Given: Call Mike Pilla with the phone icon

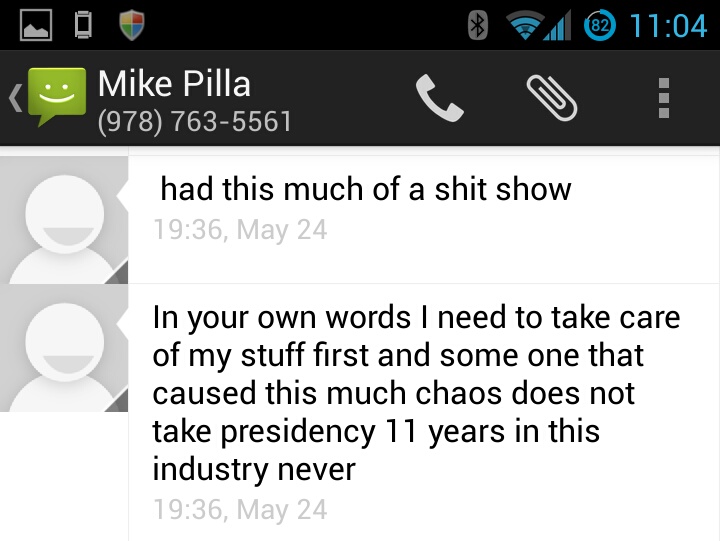Looking at the screenshot, I should click(439, 99).
